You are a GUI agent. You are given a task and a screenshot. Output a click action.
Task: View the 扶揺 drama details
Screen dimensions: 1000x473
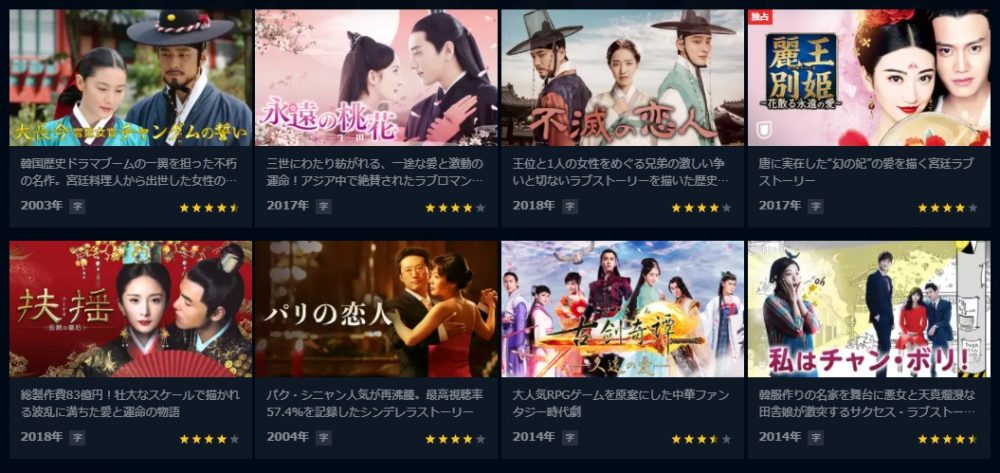click(x=130, y=309)
